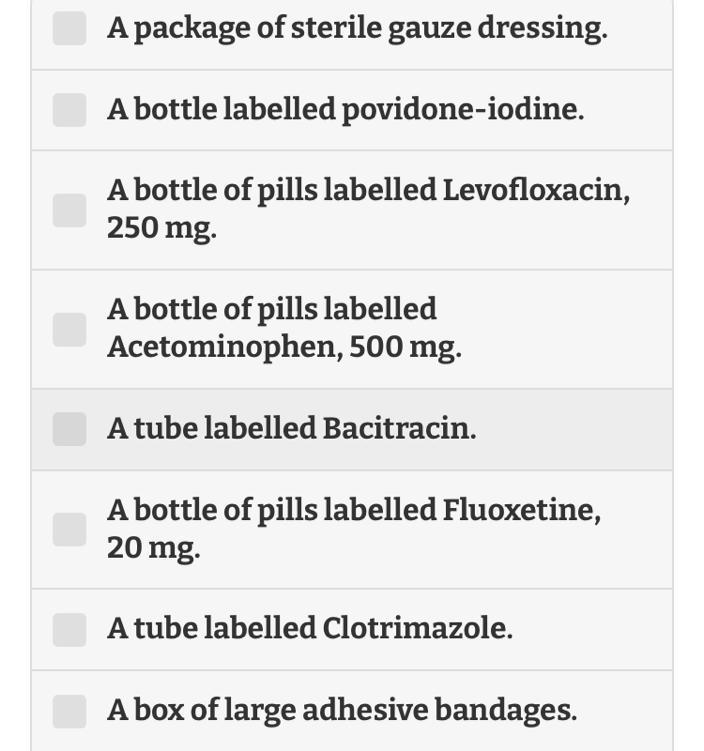The width and height of the screenshot is (704, 751).
Task: Check the Clotrimazole tube option
Action: (x=69, y=629)
